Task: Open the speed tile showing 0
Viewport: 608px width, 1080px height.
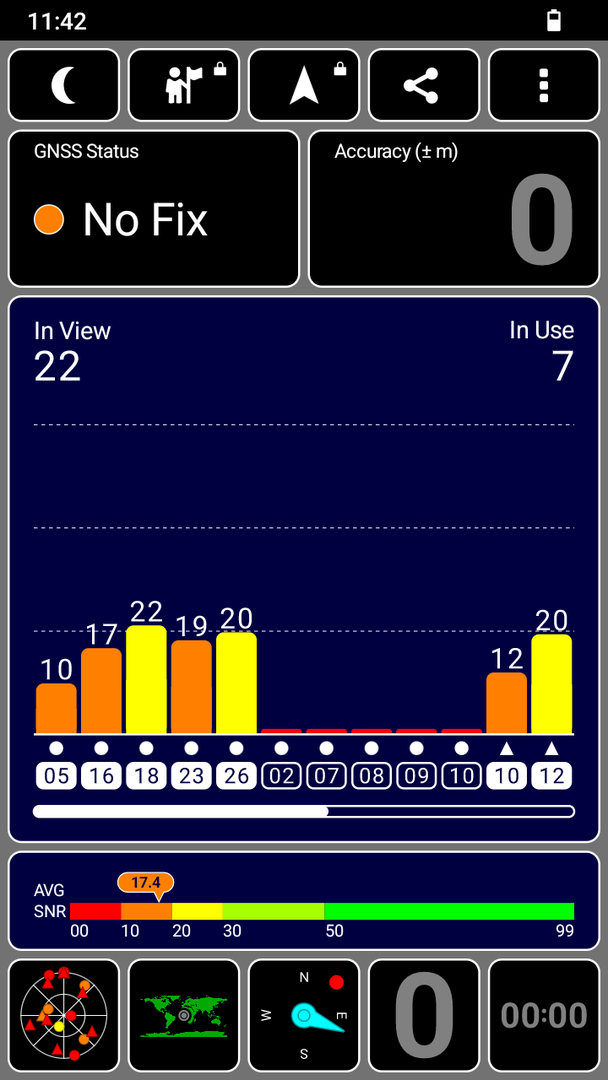Action: [424, 1015]
